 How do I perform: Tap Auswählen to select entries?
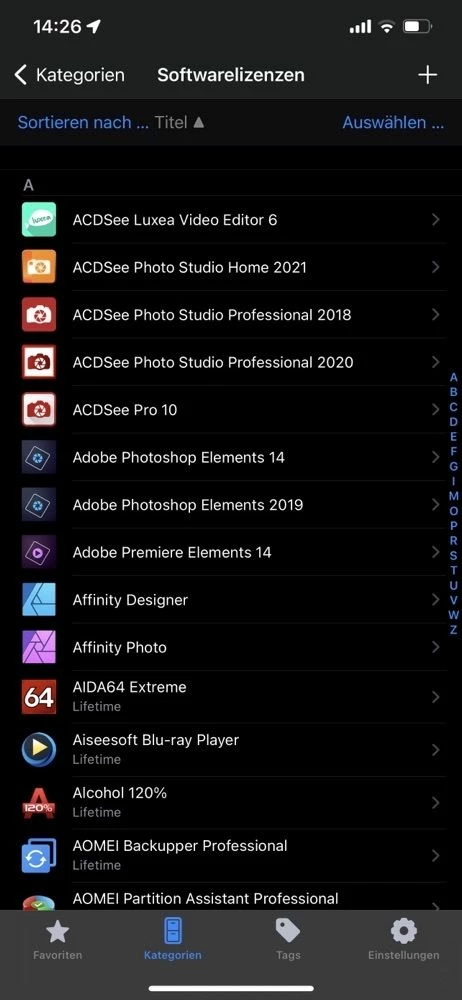[393, 122]
